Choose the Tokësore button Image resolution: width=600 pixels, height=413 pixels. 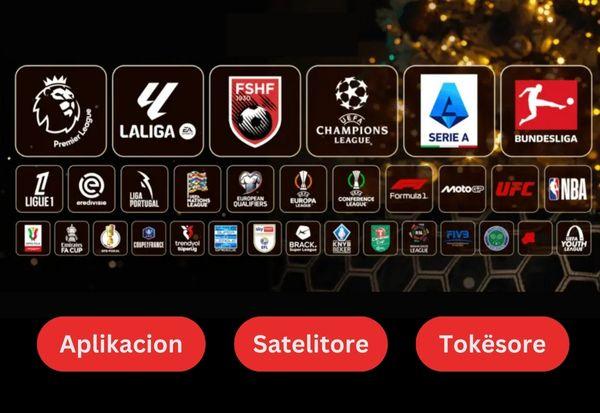click(492, 344)
